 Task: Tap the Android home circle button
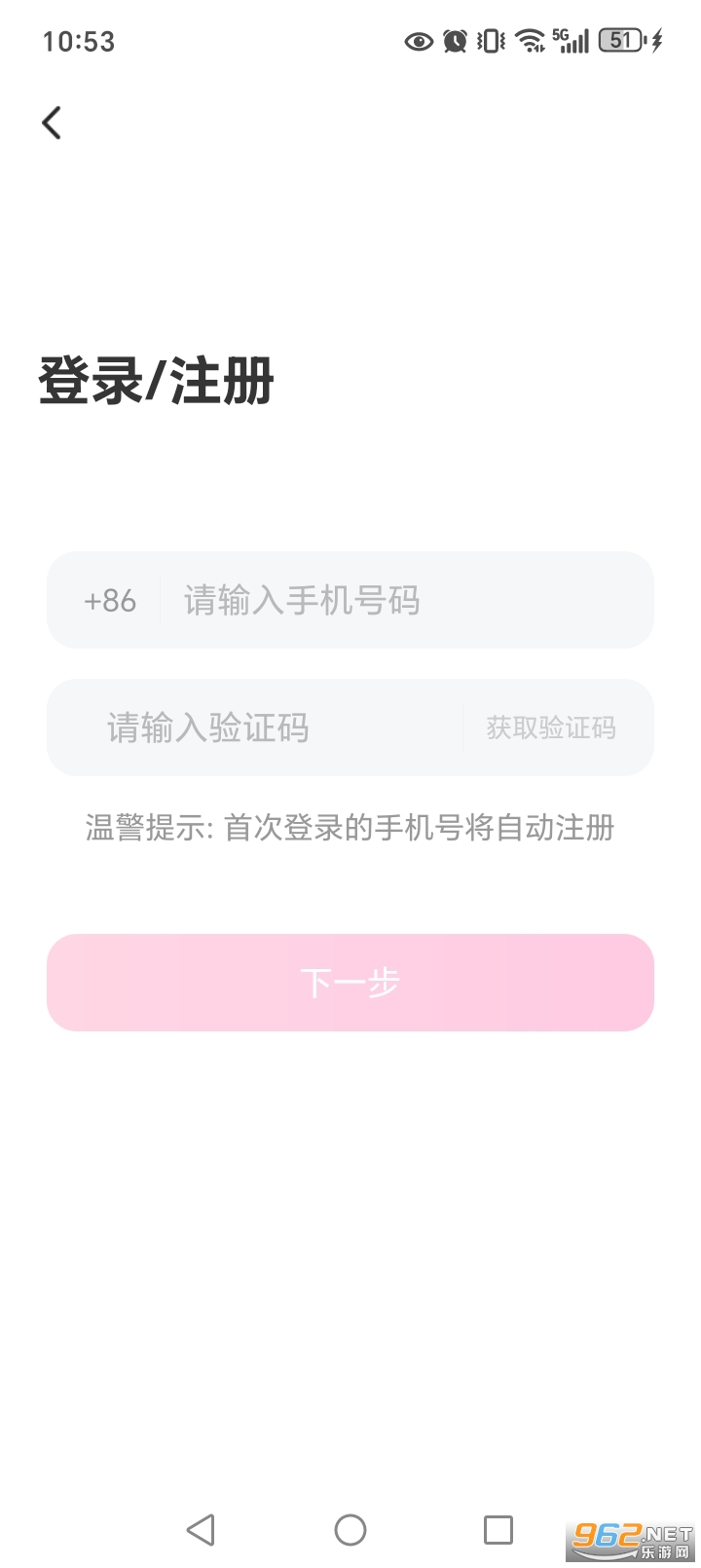(x=350, y=1529)
